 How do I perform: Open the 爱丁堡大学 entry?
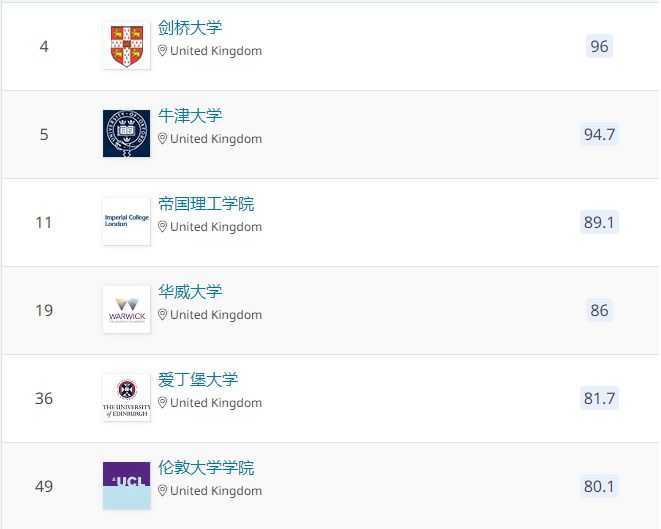tap(198, 380)
